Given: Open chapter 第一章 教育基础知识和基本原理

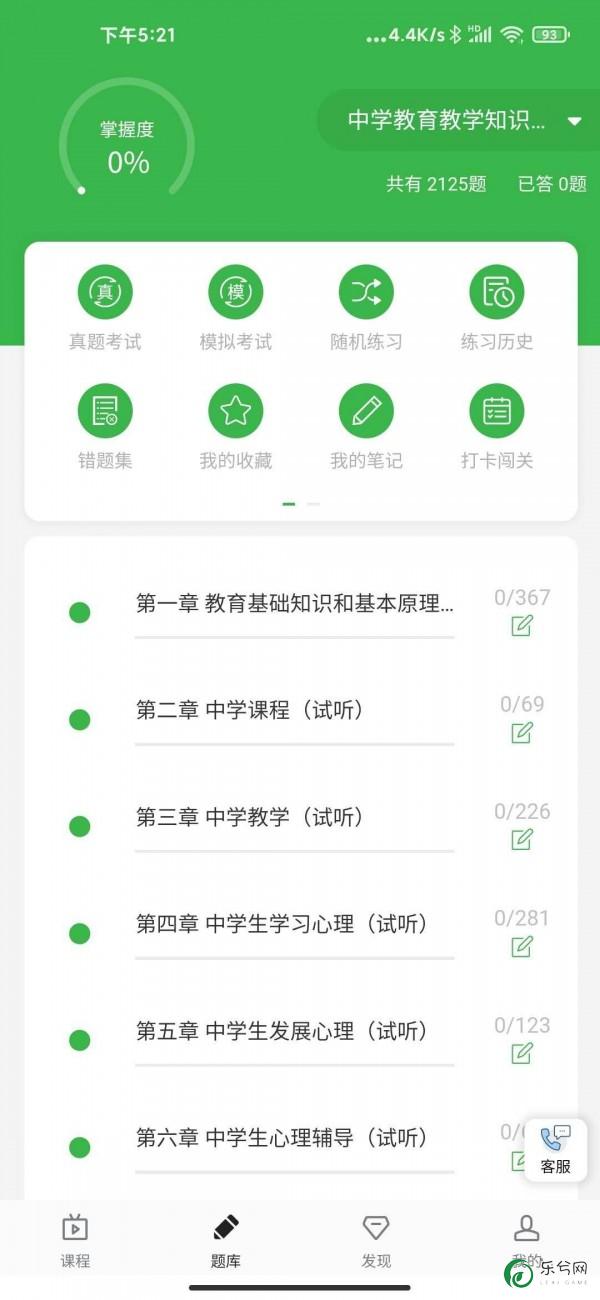Looking at the screenshot, I should [x=295, y=604].
